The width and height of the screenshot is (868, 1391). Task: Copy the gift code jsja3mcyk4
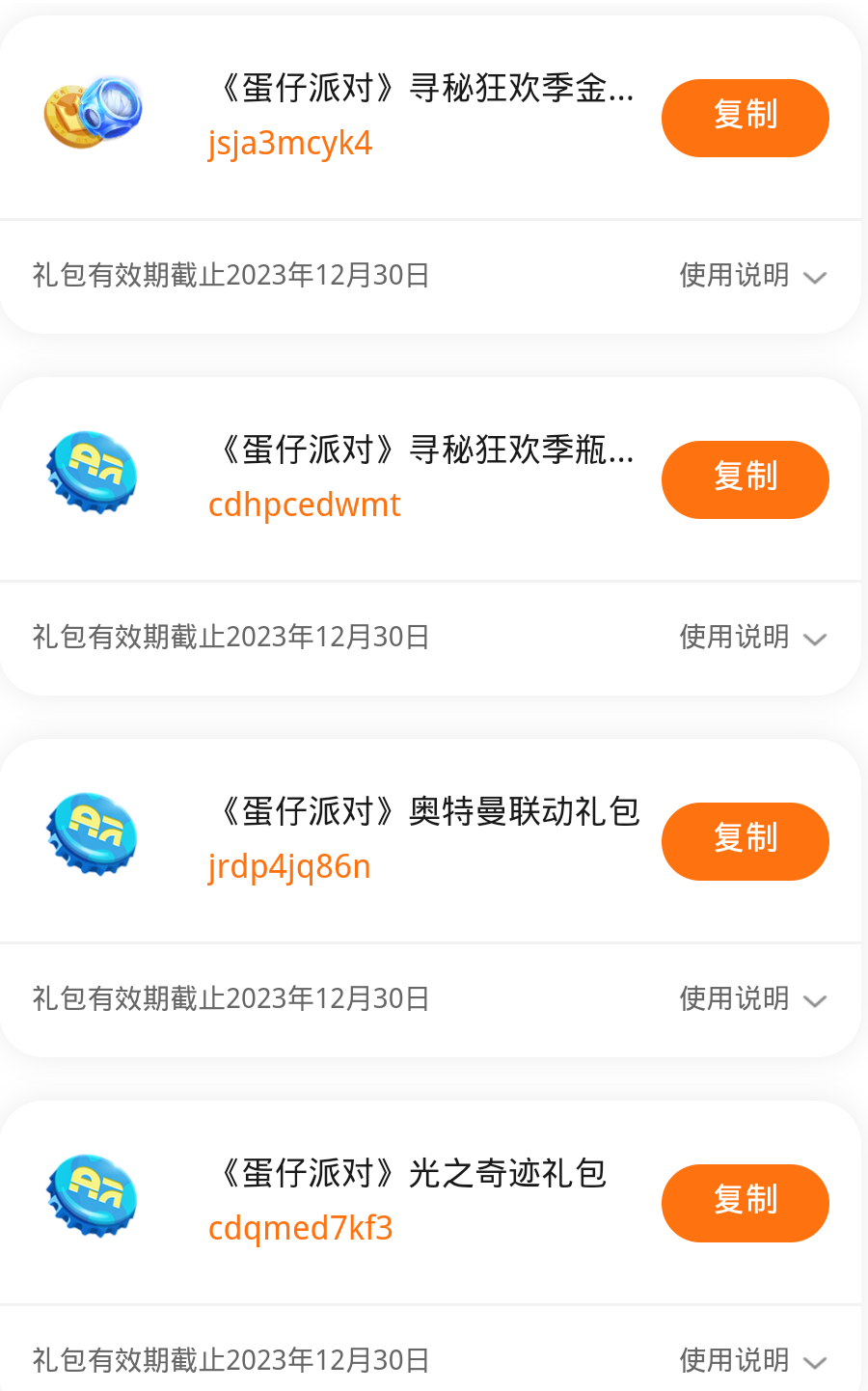tap(745, 118)
